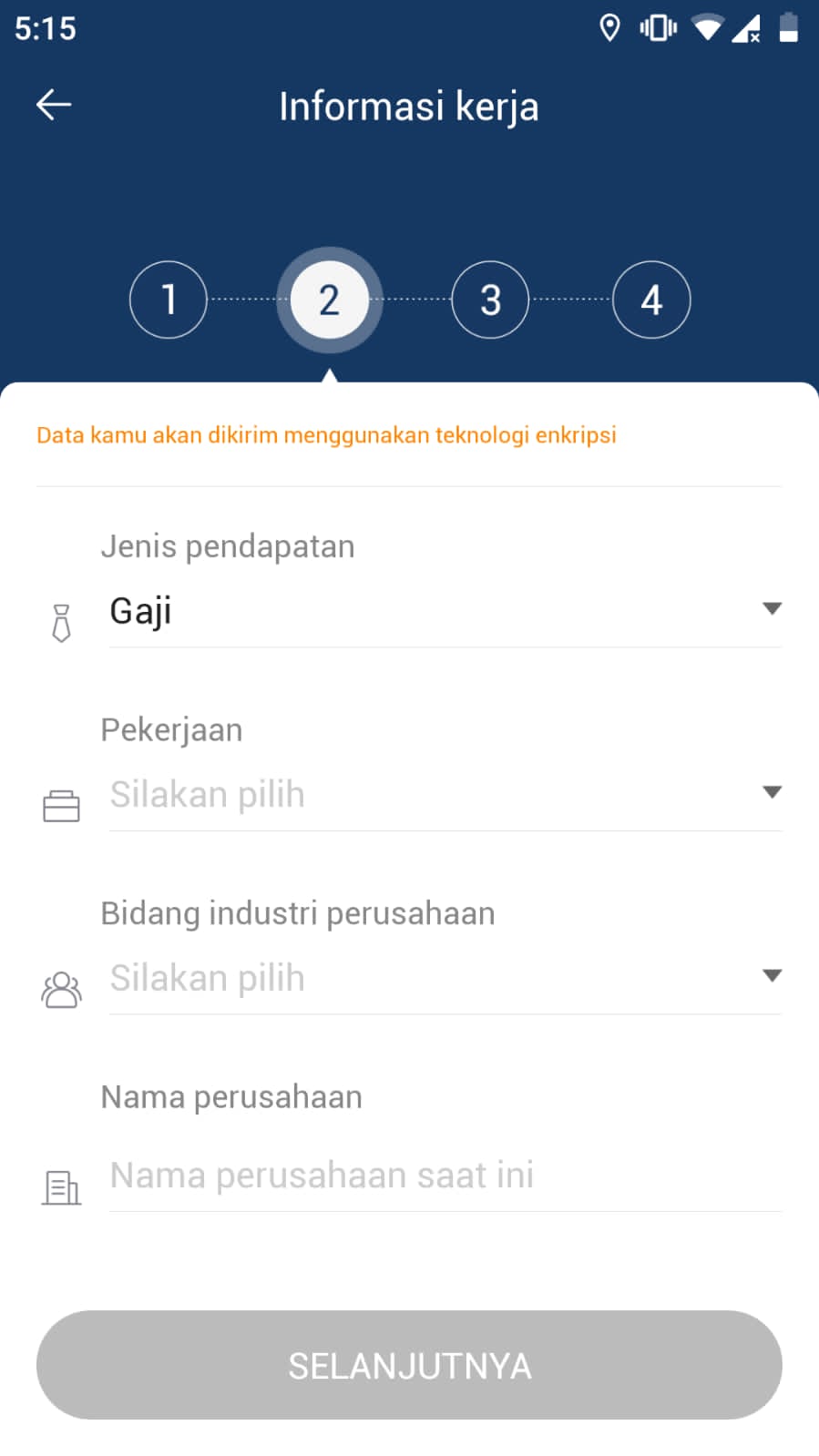The image size is (819, 1456).
Task: Open the Jenis pendapatan dropdown showing Gaji
Action: tap(445, 611)
